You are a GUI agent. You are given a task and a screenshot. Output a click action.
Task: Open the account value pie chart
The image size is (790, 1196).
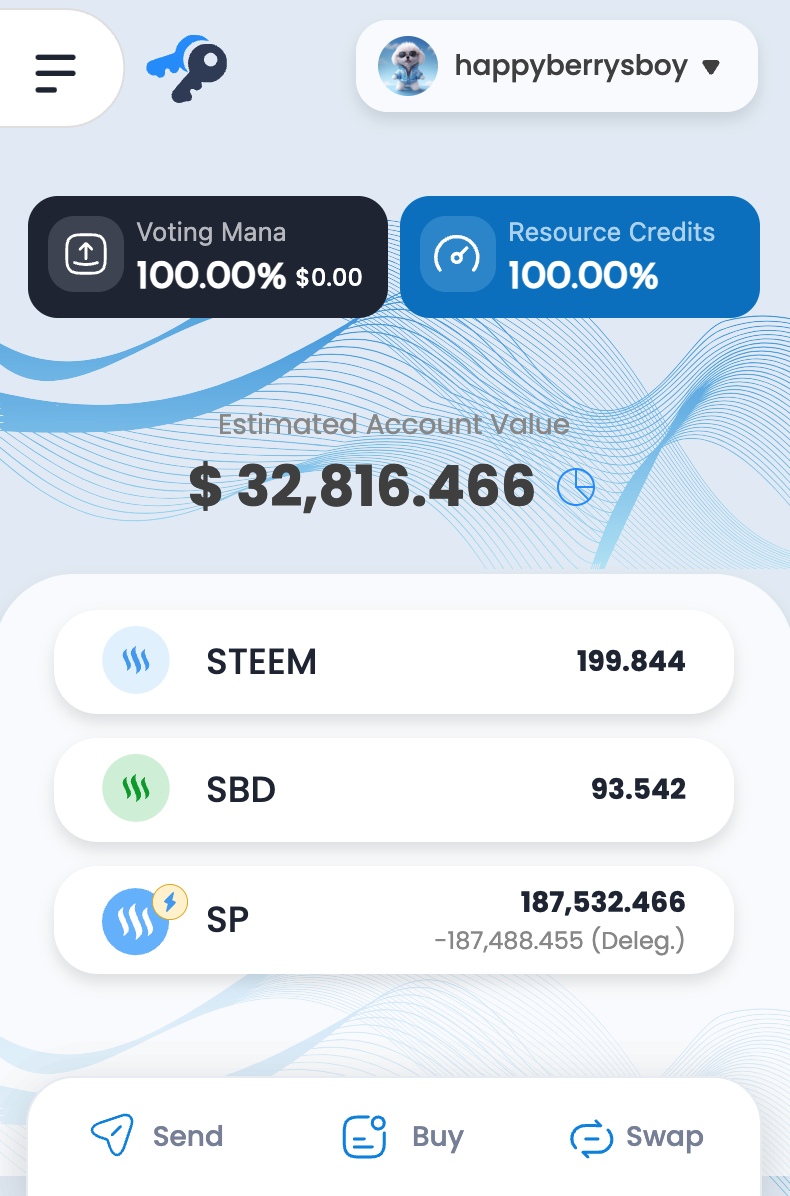[576, 488]
